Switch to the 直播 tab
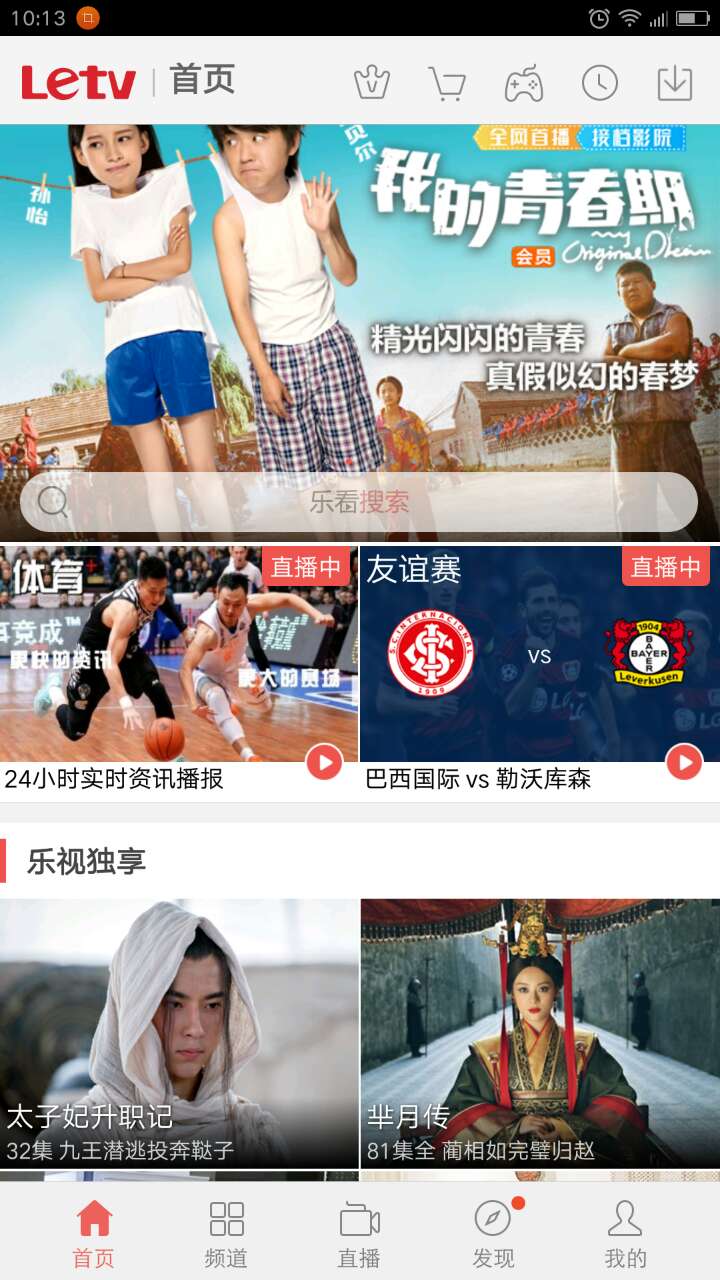The width and height of the screenshot is (720, 1280). [359, 1234]
